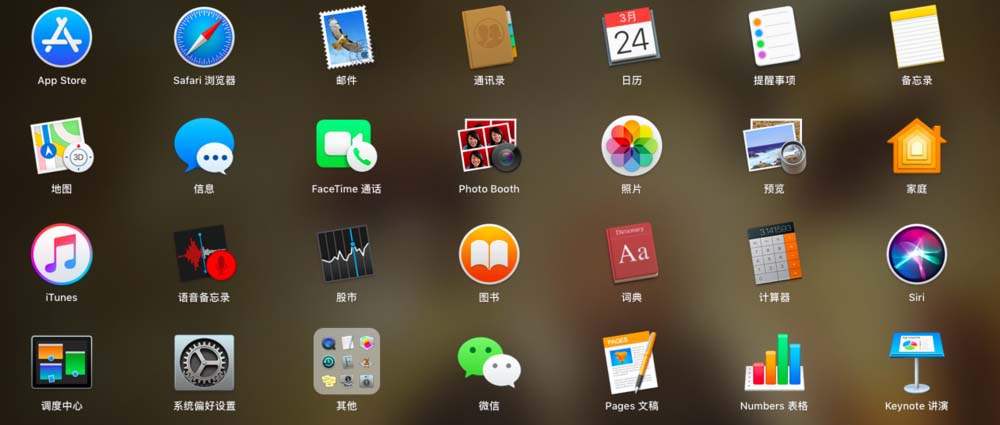Viewport: 1000px width, 425px height.
Task: Launch Safari 浏览器
Action: 204,38
